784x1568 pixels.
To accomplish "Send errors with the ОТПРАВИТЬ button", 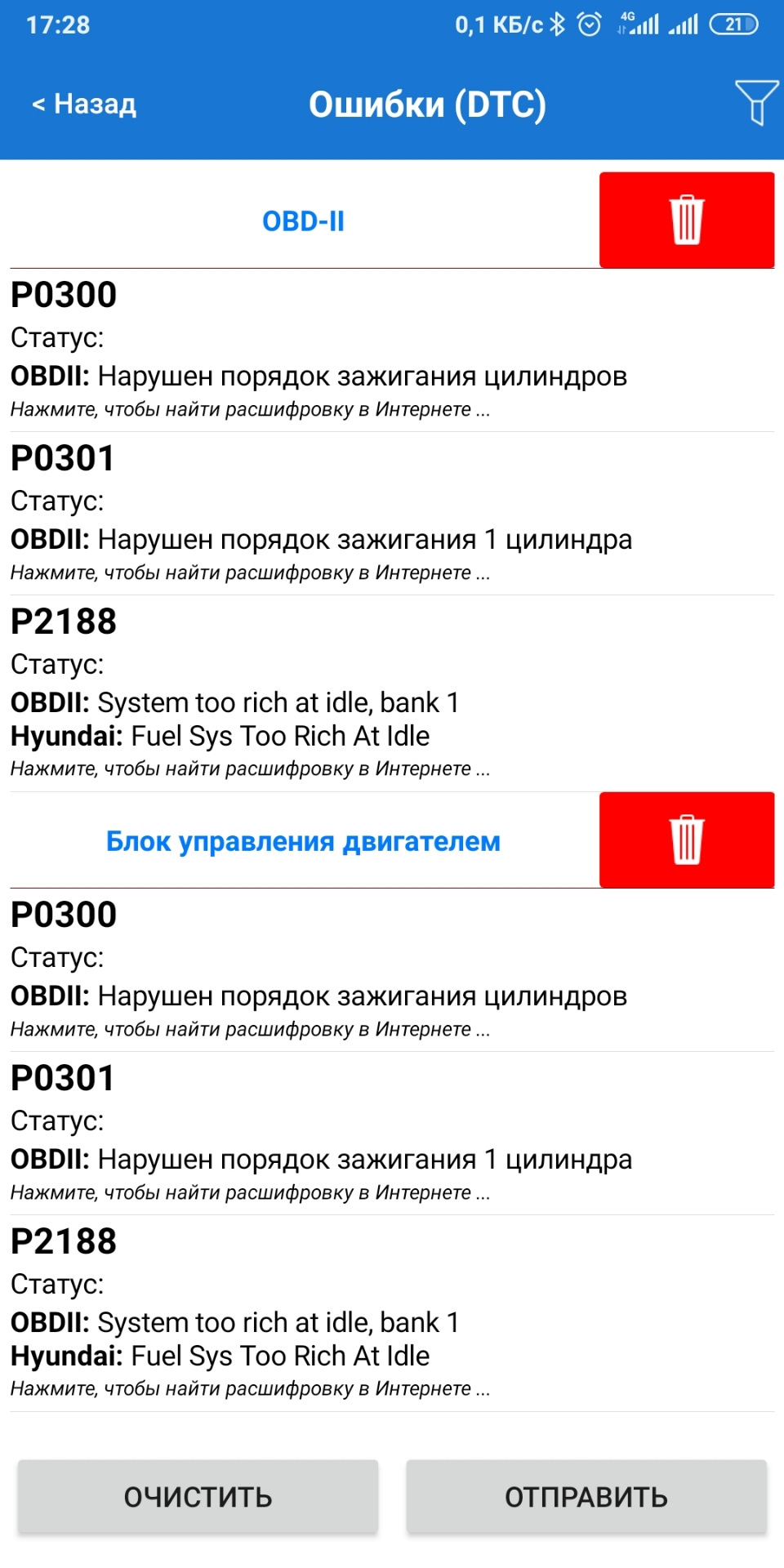I will pos(586,1496).
